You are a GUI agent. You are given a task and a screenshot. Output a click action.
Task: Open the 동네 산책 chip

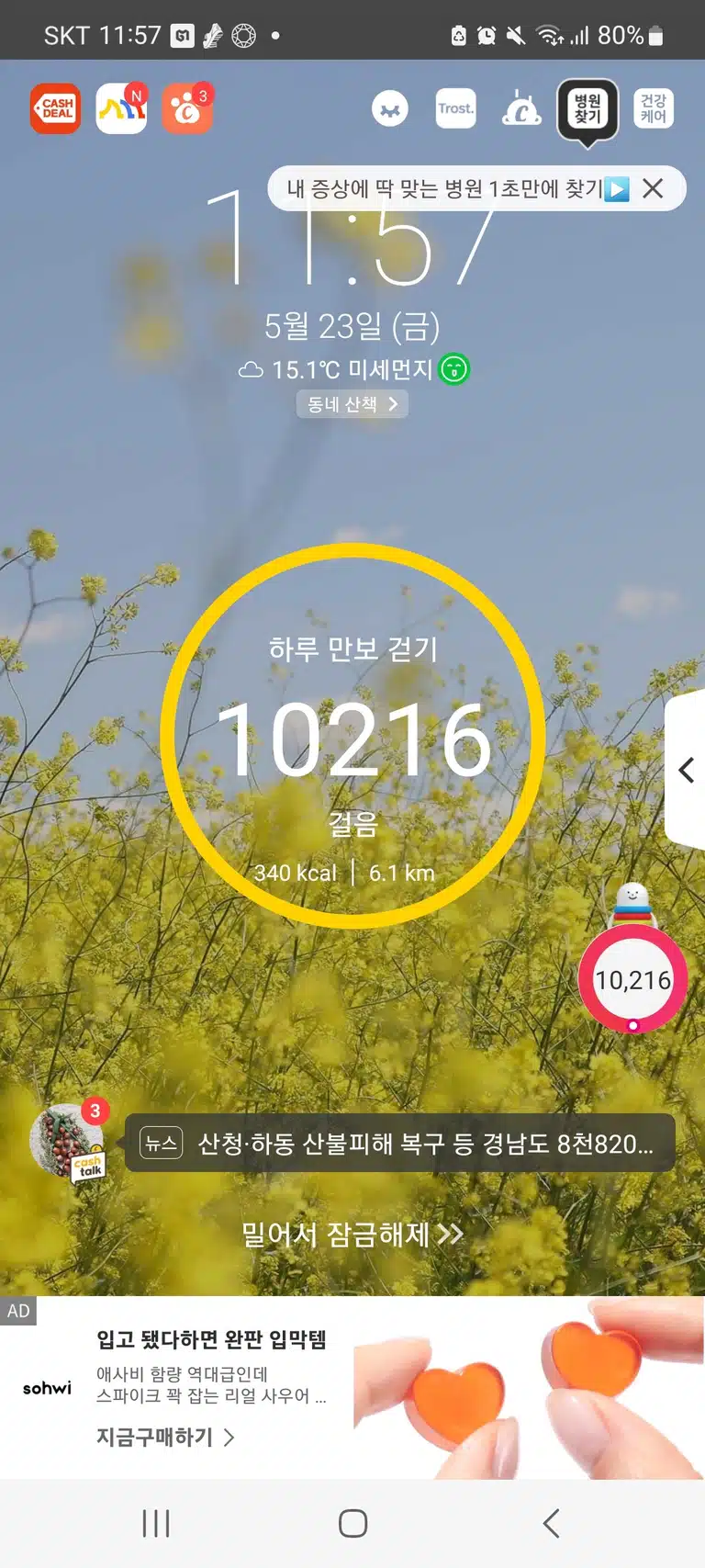point(352,404)
